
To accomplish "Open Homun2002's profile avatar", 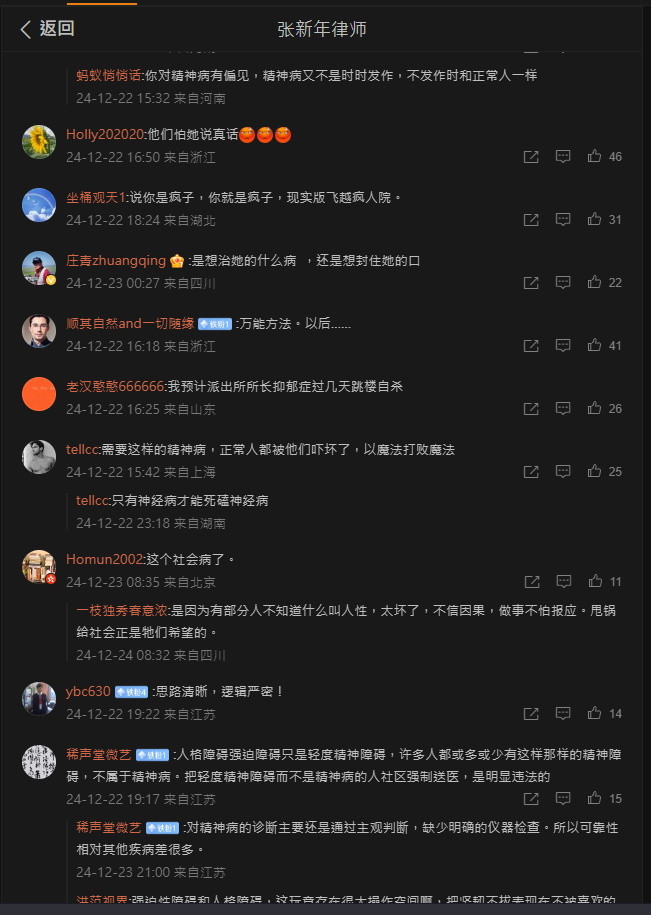I will point(39,567).
